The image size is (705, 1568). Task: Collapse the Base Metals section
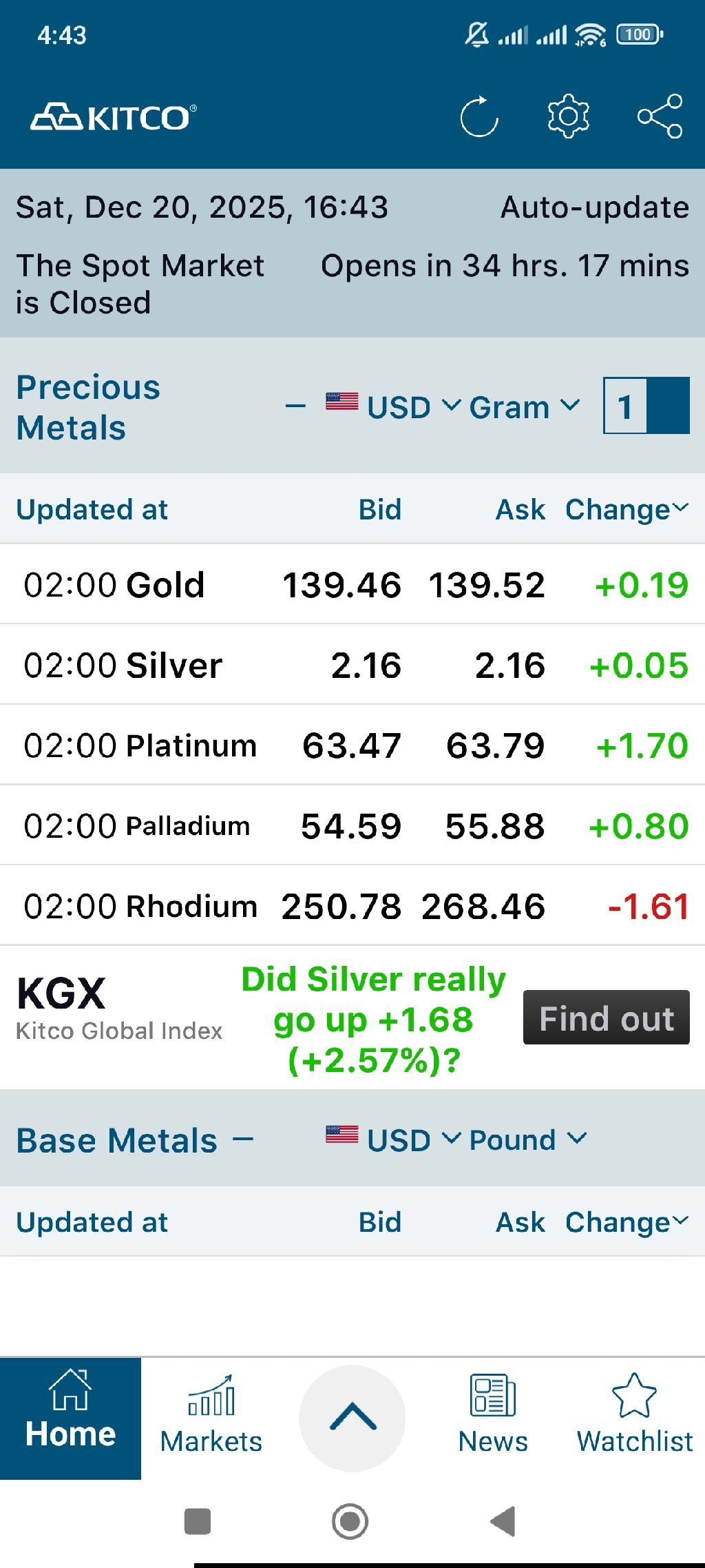(x=243, y=1139)
